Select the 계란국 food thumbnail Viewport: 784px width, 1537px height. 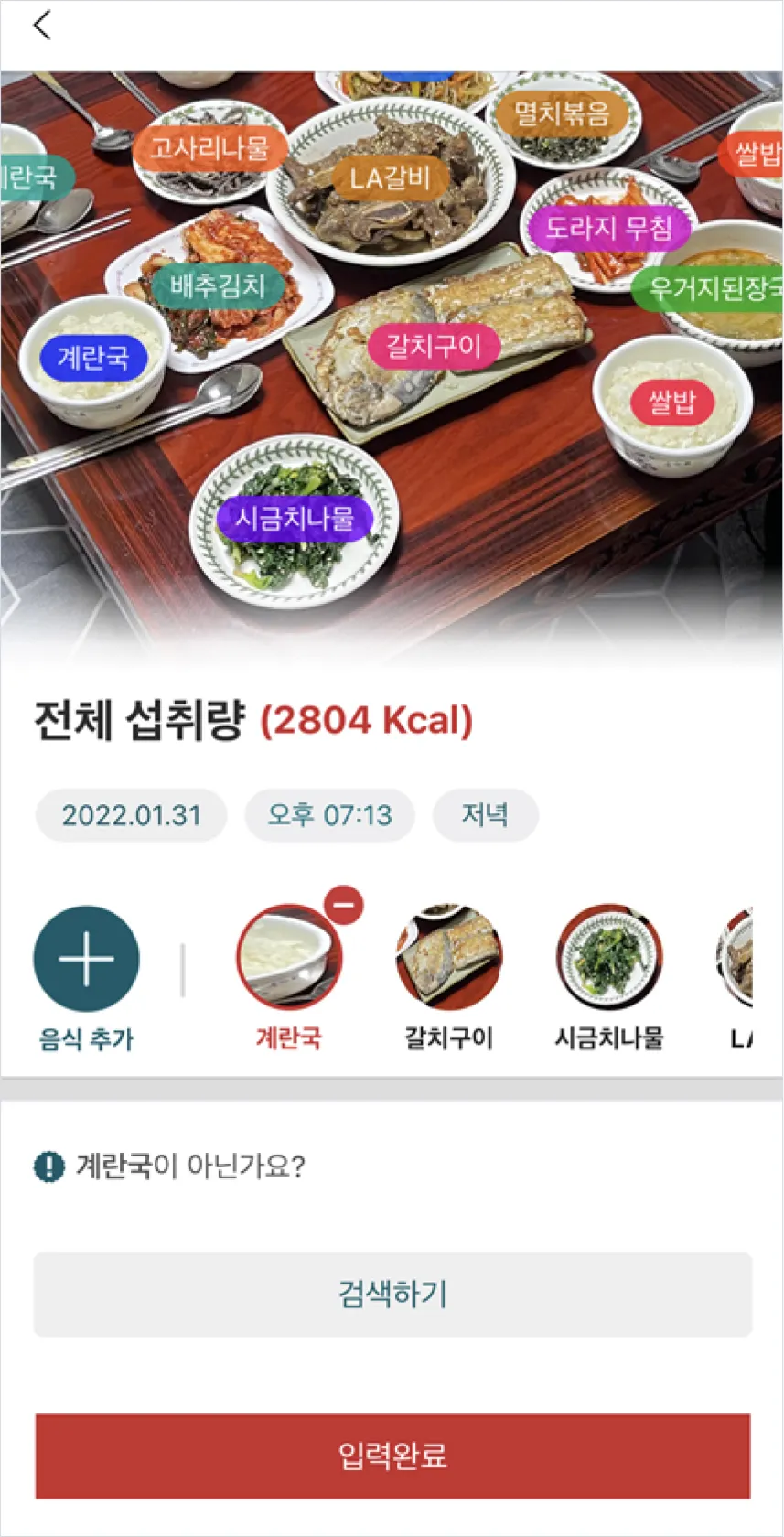click(x=288, y=957)
